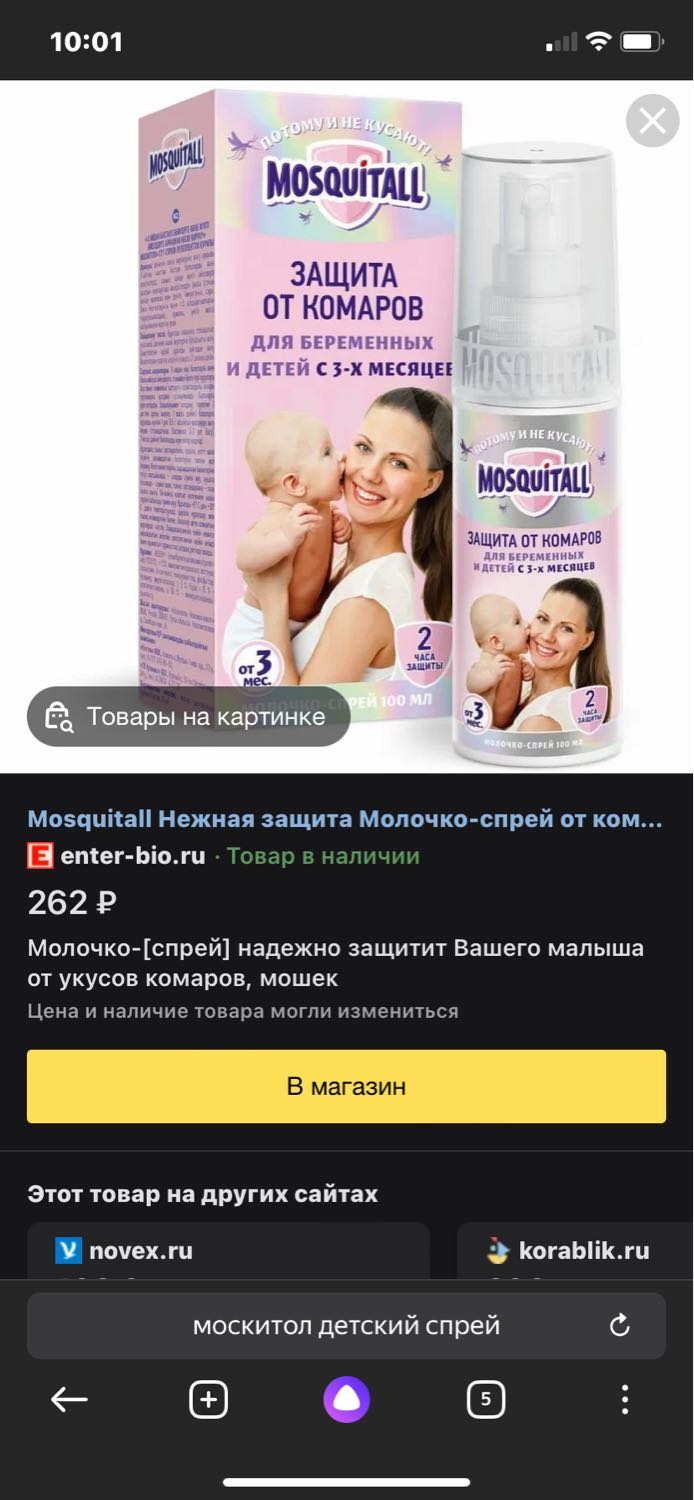Launch the Alice assistant
Viewport: 694px width, 1500px height.
tap(346, 1400)
